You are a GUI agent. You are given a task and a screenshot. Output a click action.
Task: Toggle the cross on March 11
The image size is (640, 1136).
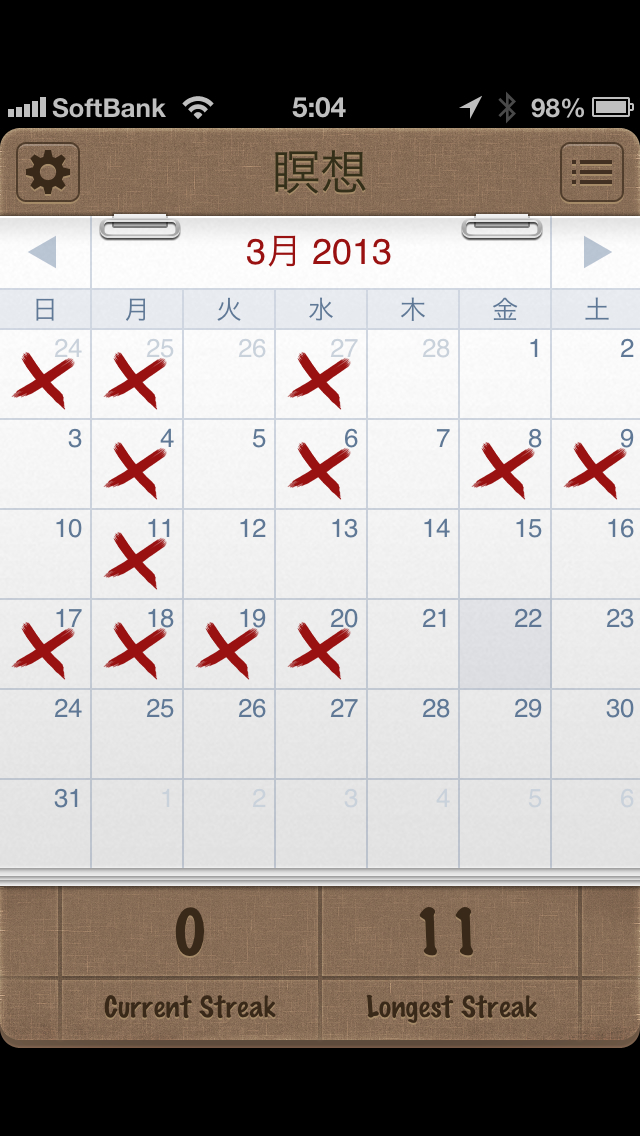pyautogui.click(x=137, y=554)
